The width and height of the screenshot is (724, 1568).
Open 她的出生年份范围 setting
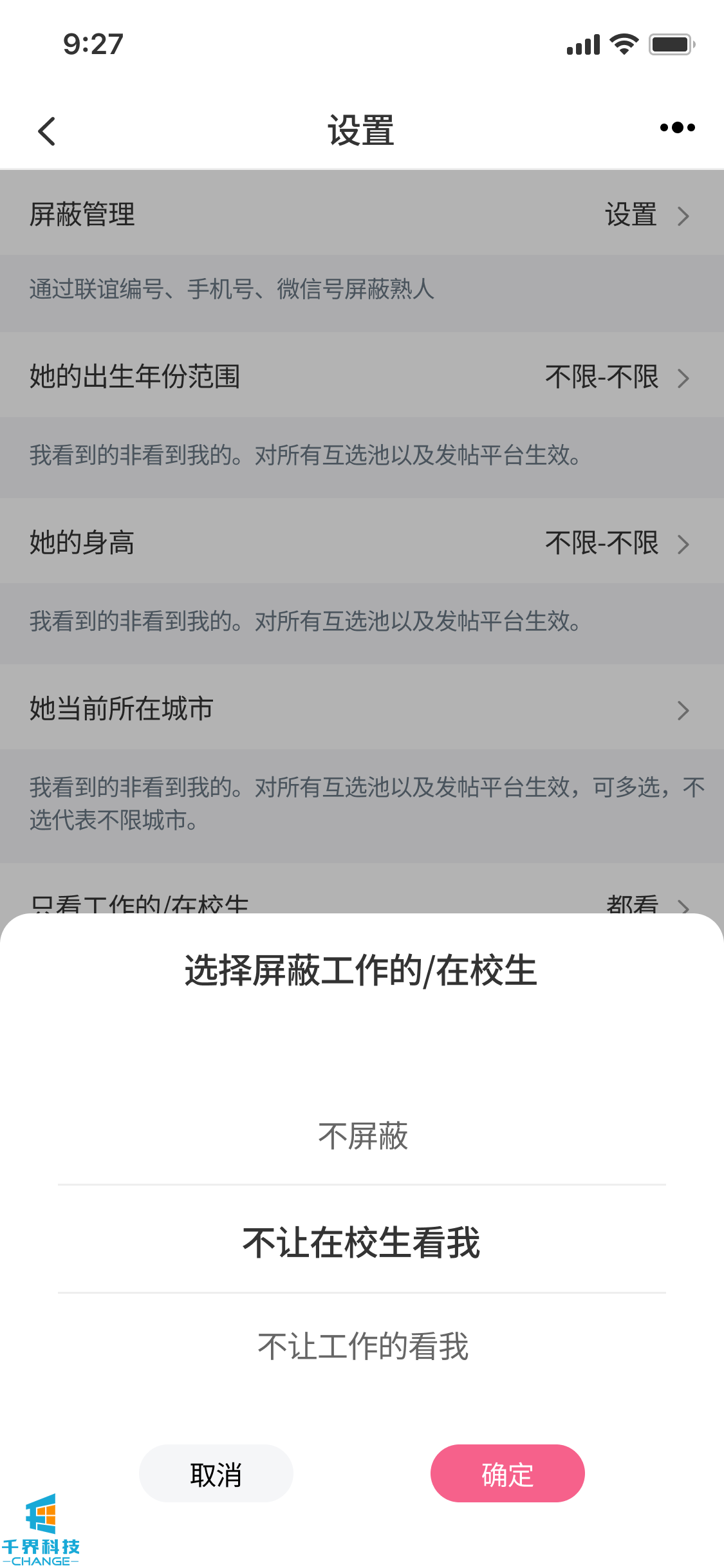(362, 377)
